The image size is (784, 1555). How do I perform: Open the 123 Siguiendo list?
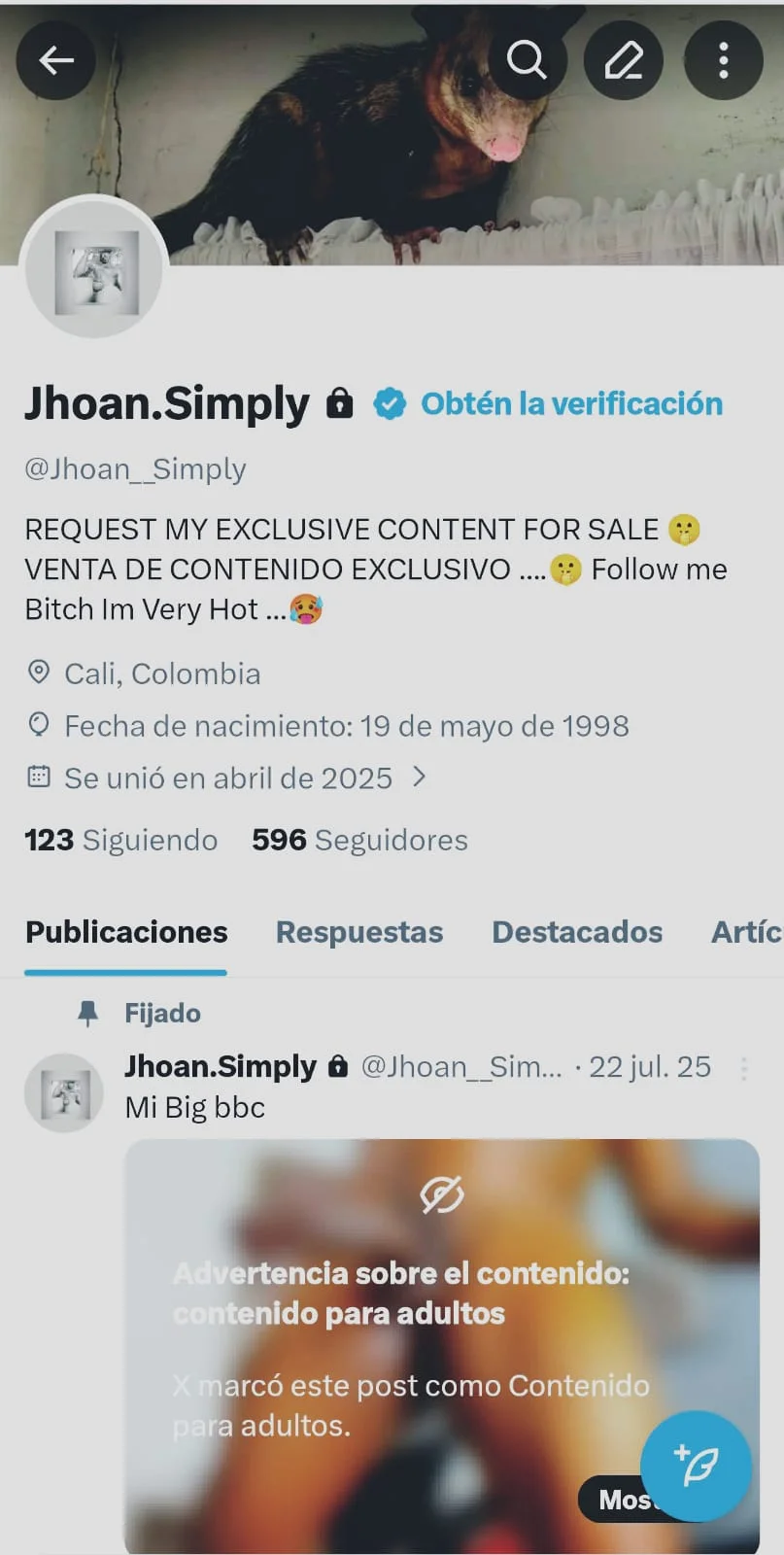click(120, 840)
